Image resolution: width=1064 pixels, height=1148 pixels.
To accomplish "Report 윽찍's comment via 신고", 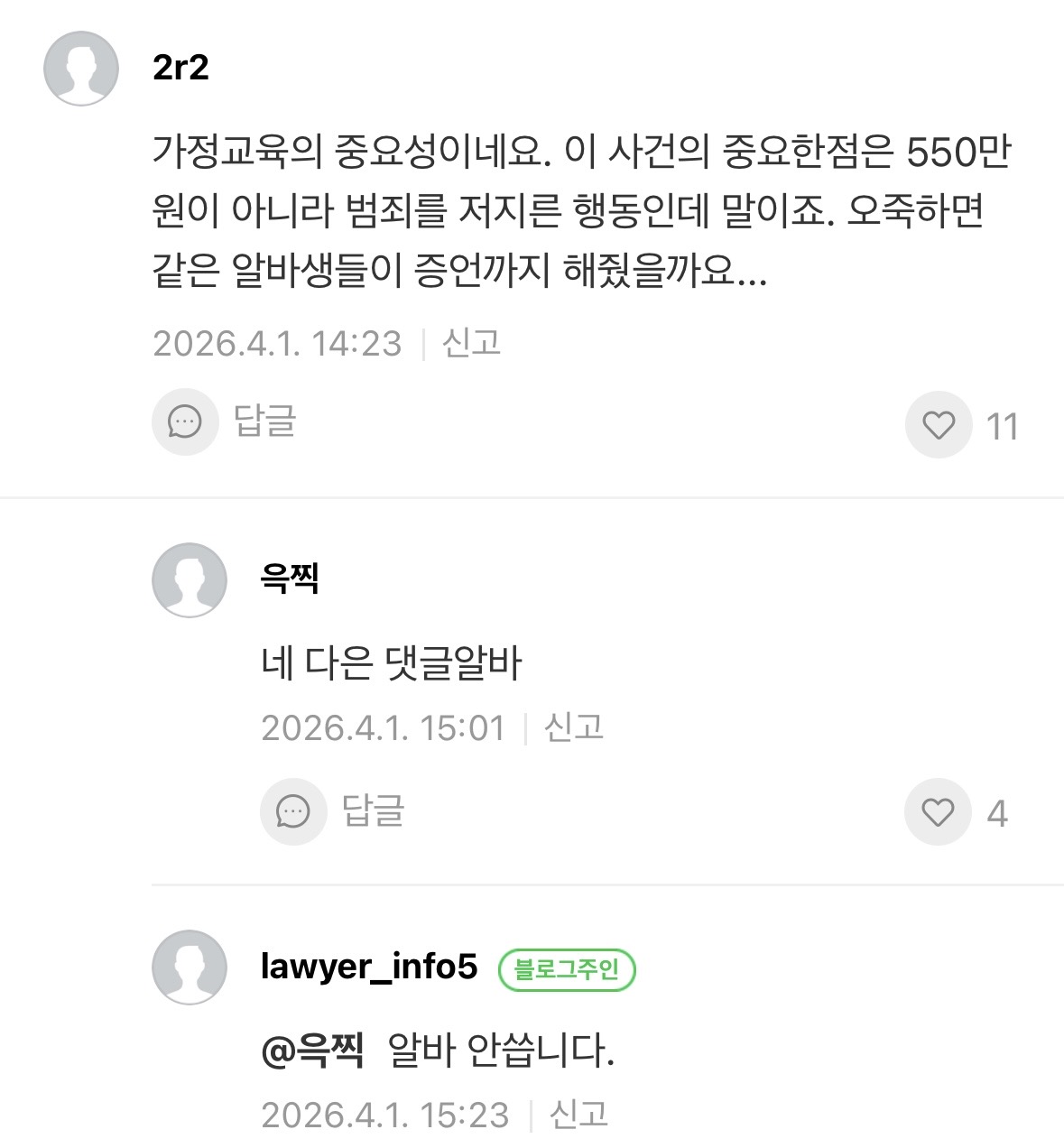I will coord(573,727).
